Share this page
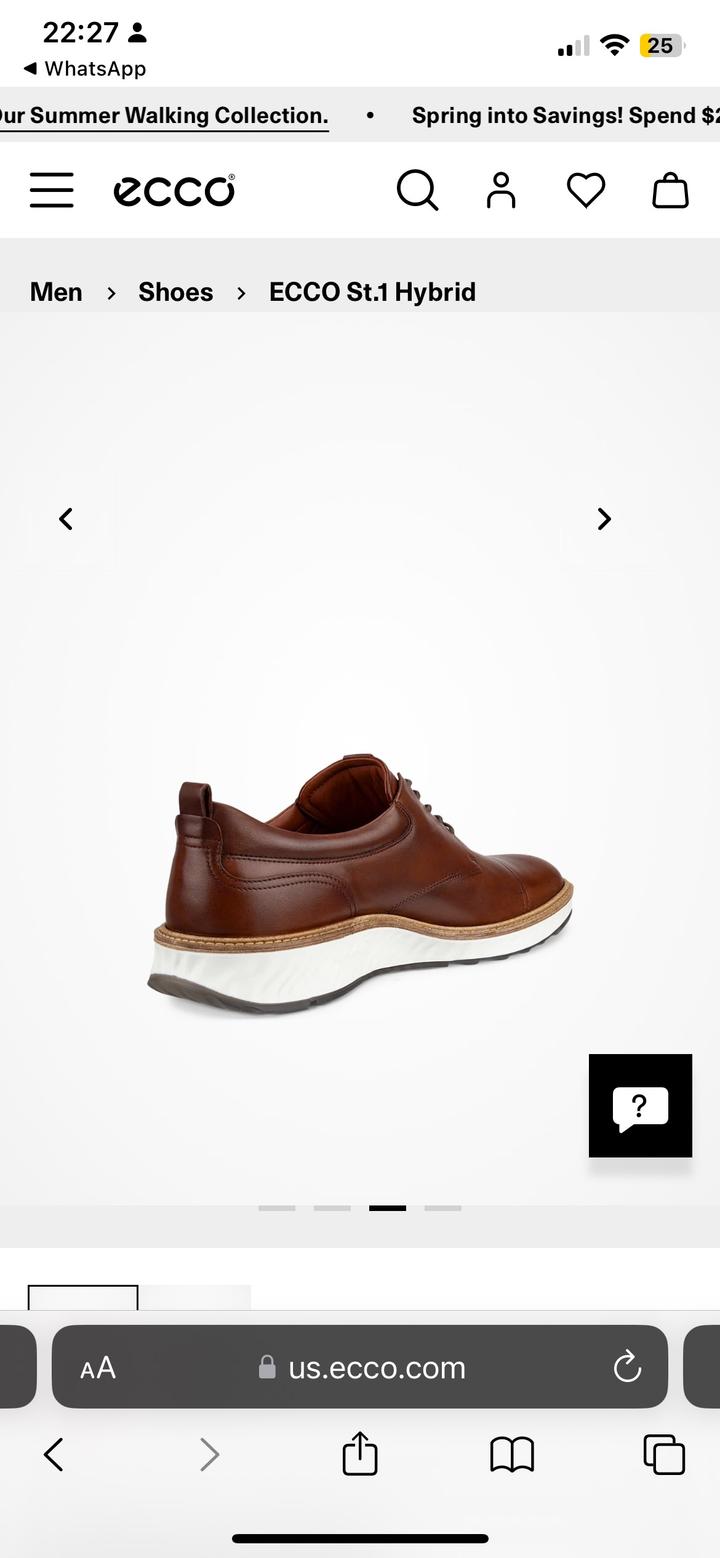The height and width of the screenshot is (1558, 720). [x=360, y=1453]
